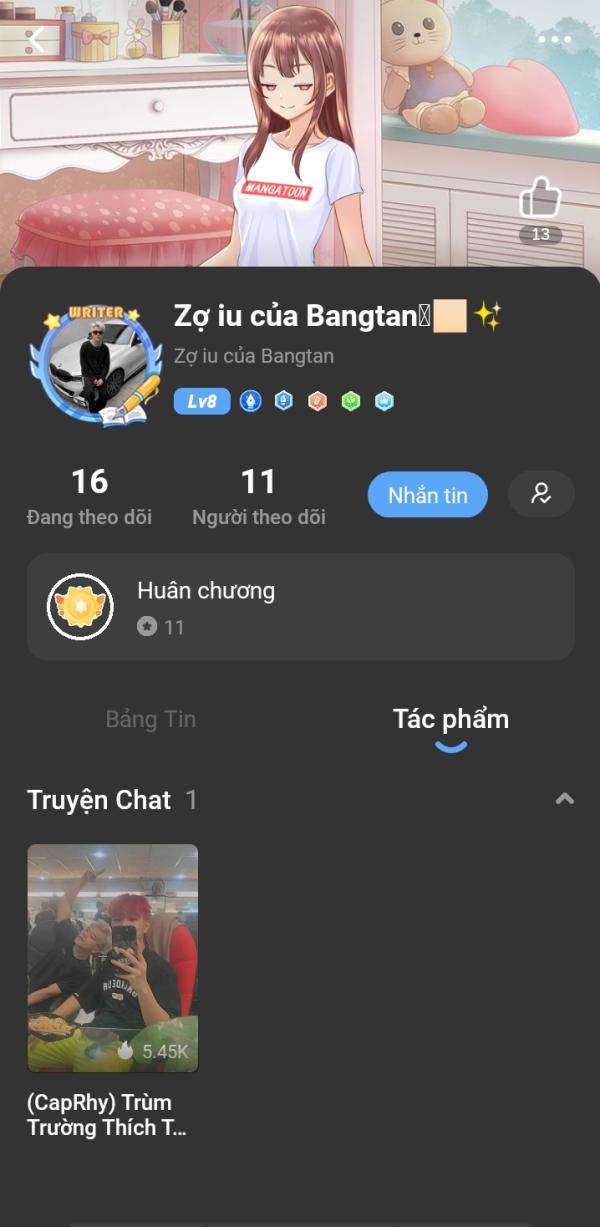Open the Huân chương medals card

[x=300, y=607]
